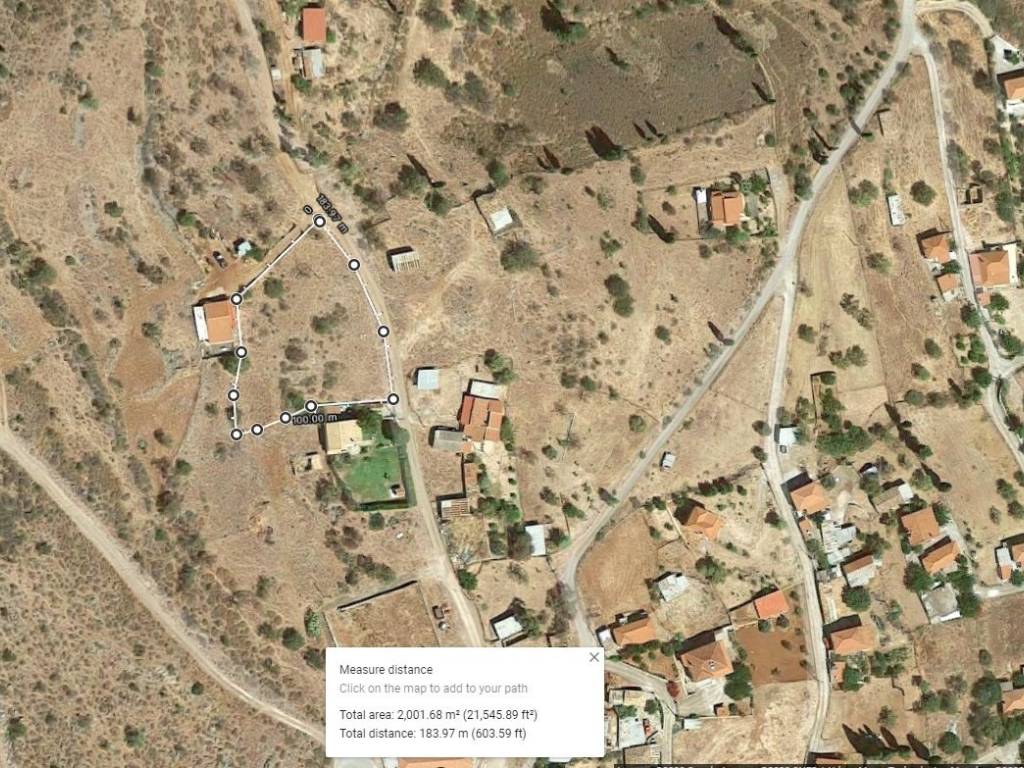Viewport: 1024px width, 768px height.
Task: Close the Measure distance panel
Action: click(x=594, y=657)
